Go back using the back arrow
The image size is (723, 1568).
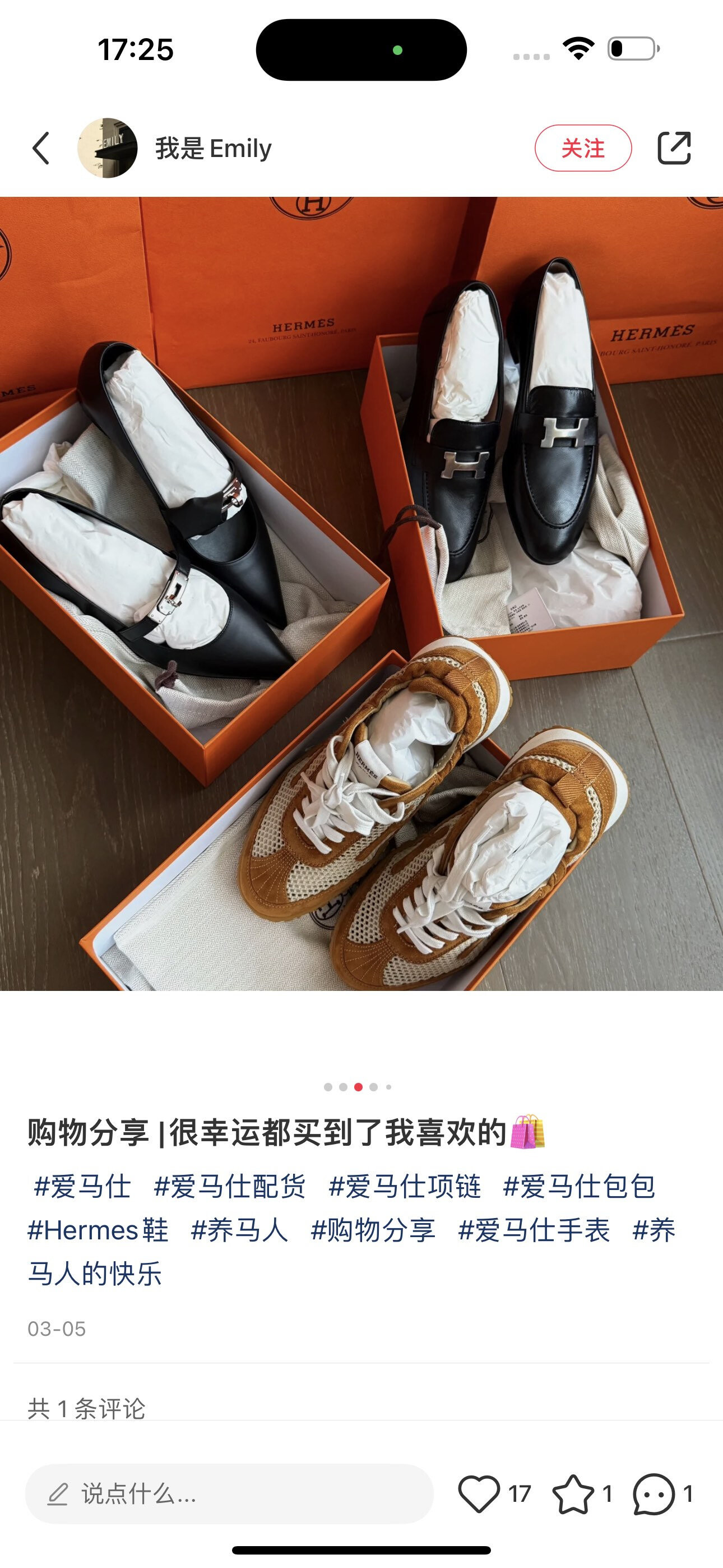pyautogui.click(x=41, y=149)
